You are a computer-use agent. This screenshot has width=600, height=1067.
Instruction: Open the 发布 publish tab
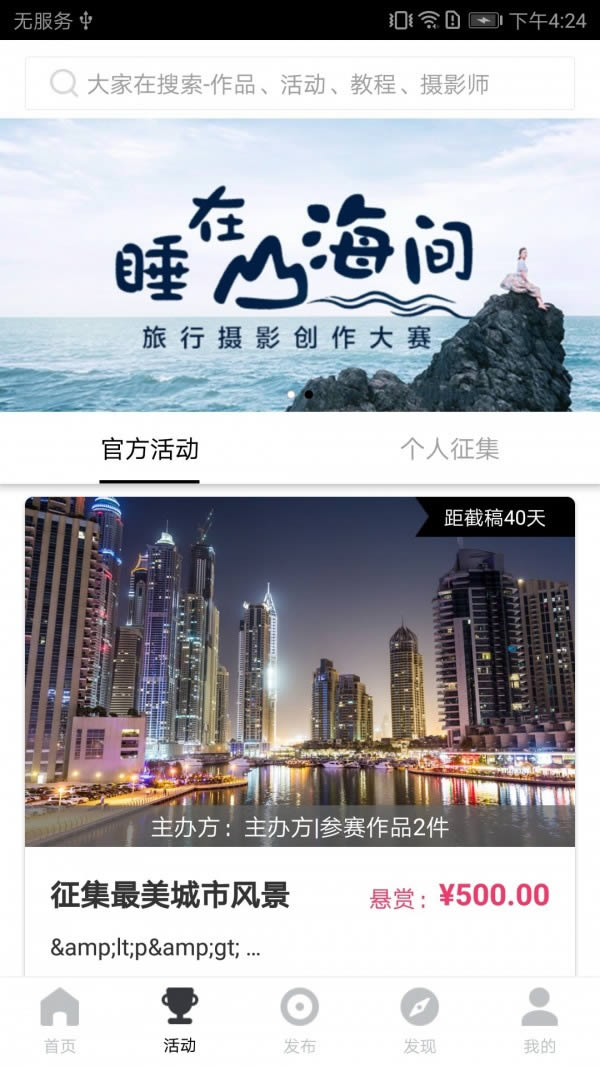tap(300, 1020)
